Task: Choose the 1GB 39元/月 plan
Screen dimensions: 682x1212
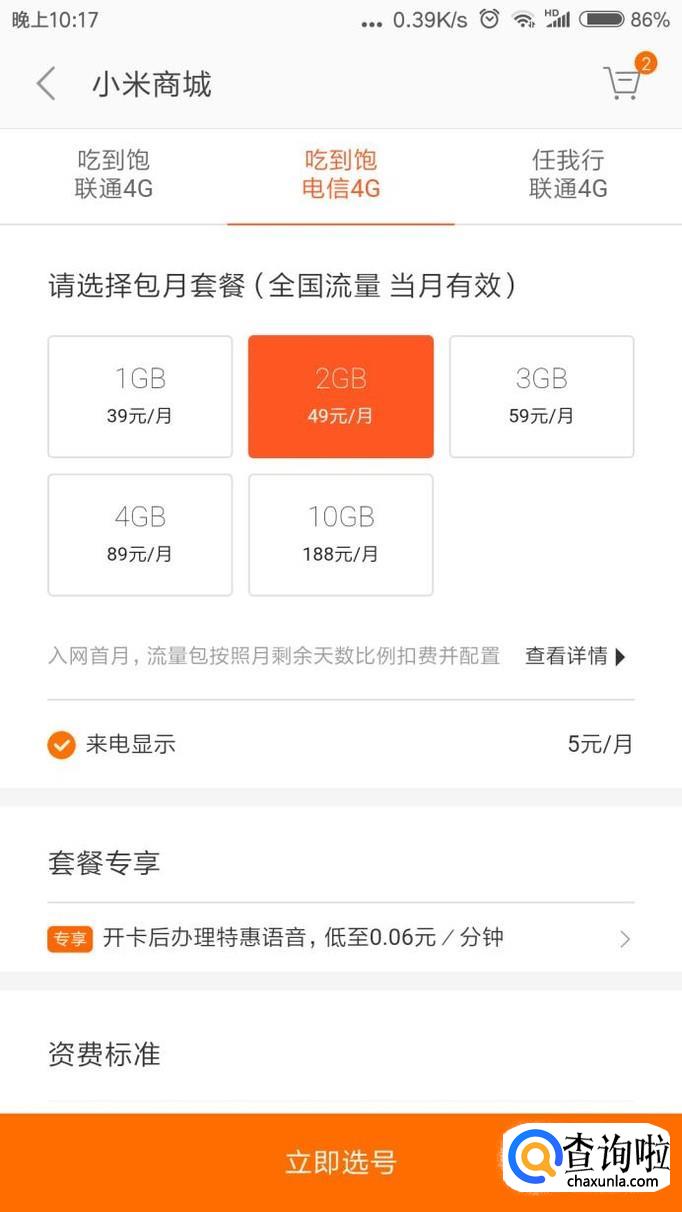Action: 140,396
